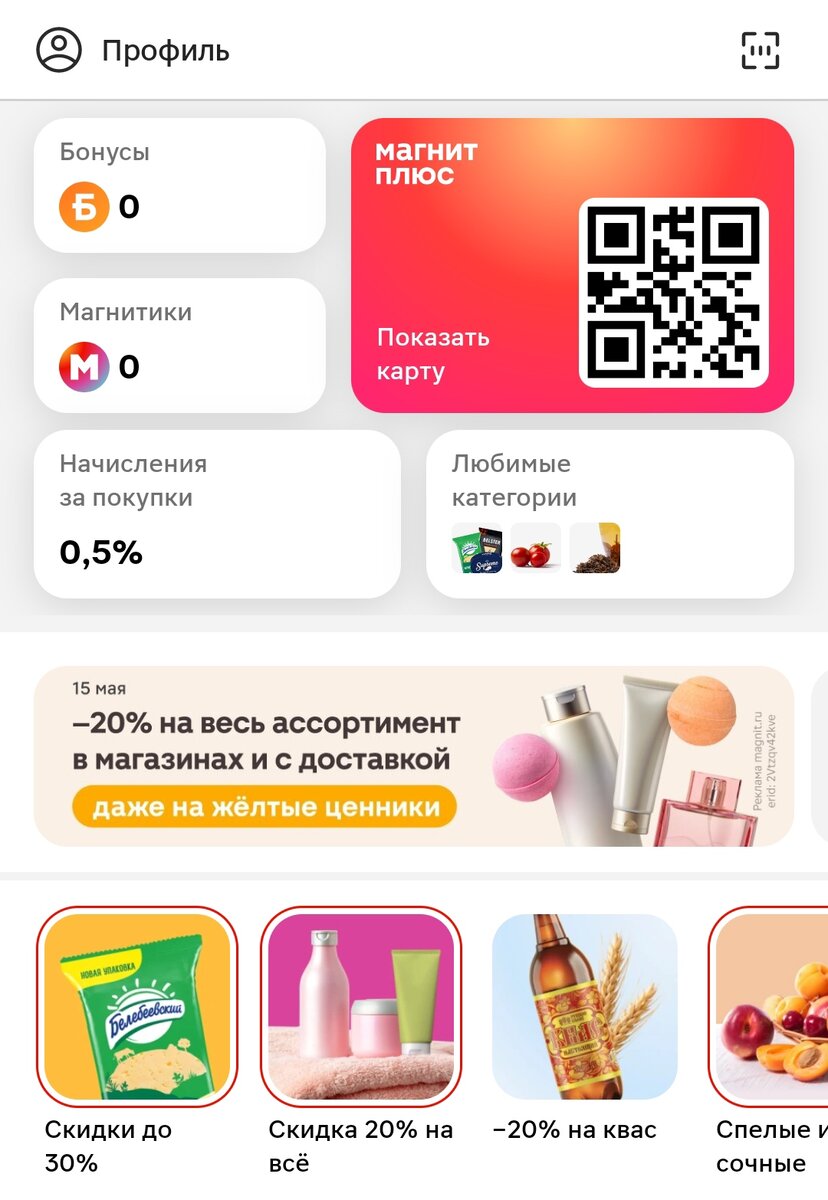Open the -20% assortment promo banner

414,750
